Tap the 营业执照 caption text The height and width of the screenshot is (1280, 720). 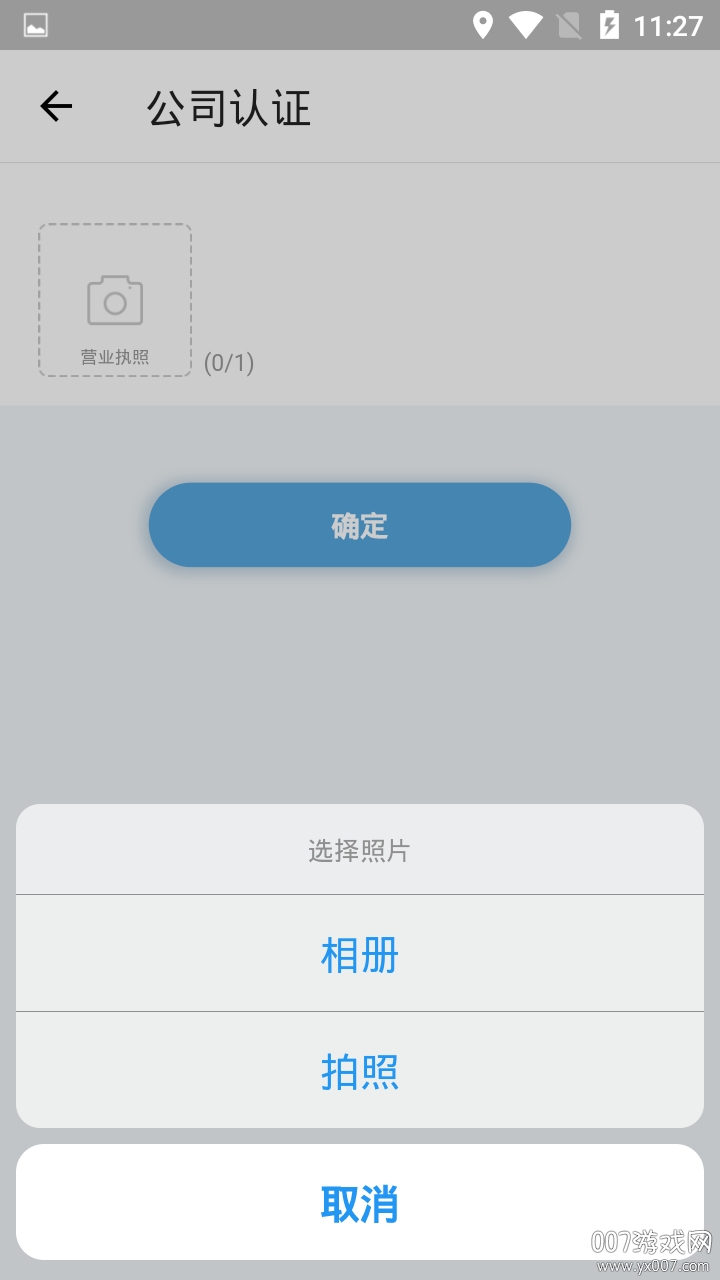pyautogui.click(x=114, y=357)
